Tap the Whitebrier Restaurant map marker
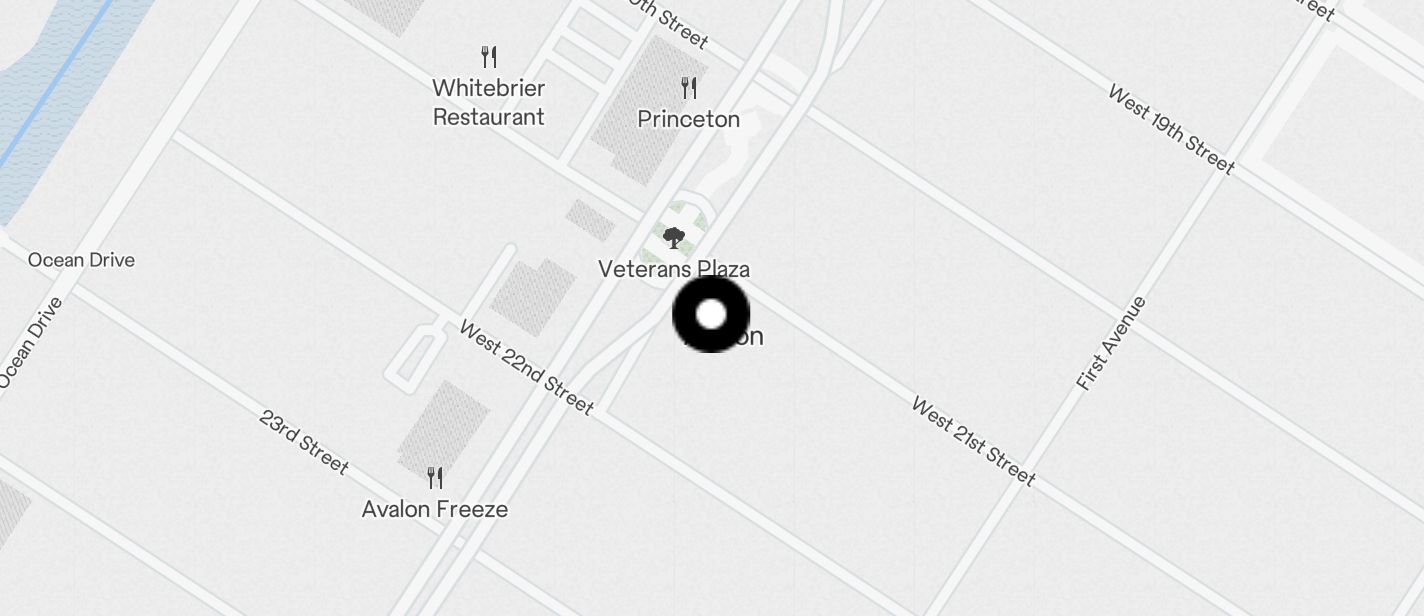This screenshot has height=616, width=1424. (x=489, y=57)
